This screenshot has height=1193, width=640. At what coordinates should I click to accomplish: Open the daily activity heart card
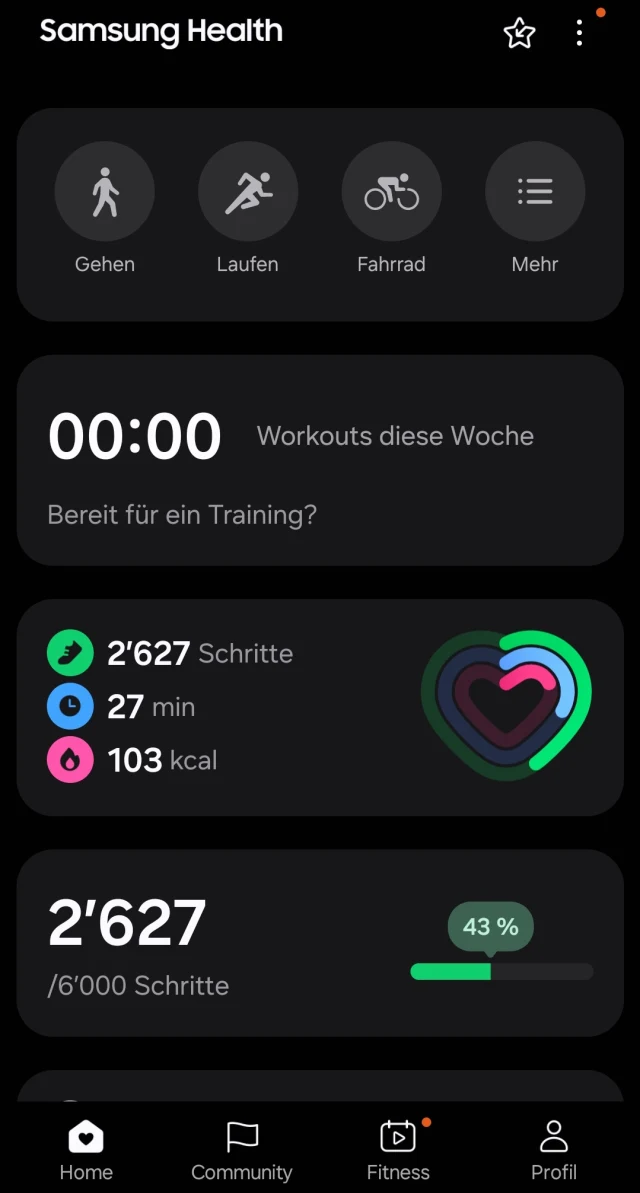[320, 707]
